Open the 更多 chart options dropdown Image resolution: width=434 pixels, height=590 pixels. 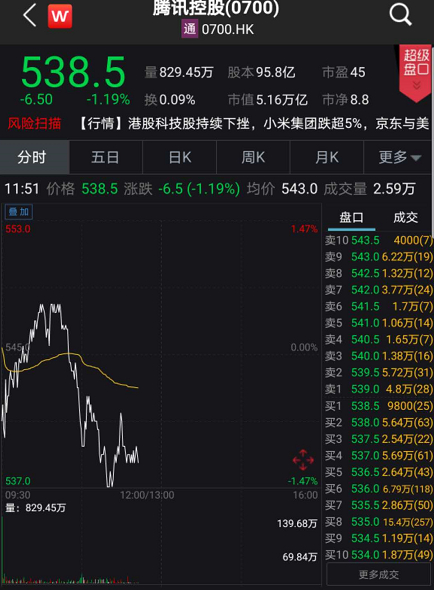coord(398,157)
